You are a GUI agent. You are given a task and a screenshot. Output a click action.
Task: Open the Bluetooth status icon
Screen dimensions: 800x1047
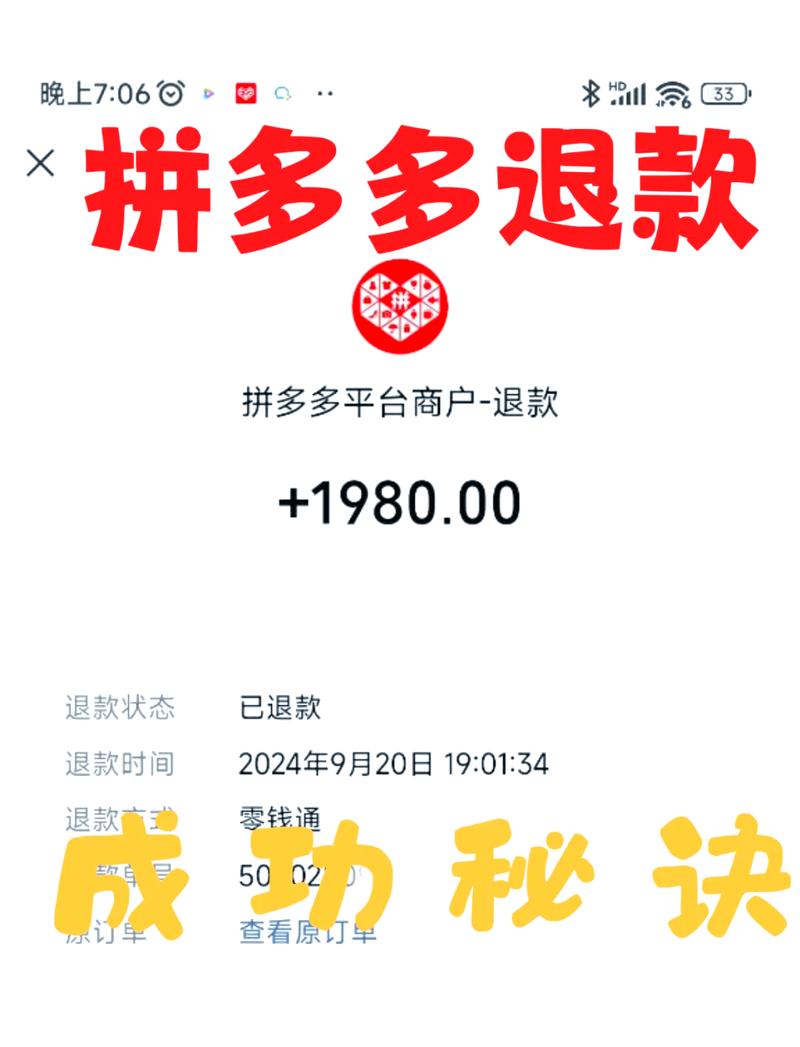(592, 93)
